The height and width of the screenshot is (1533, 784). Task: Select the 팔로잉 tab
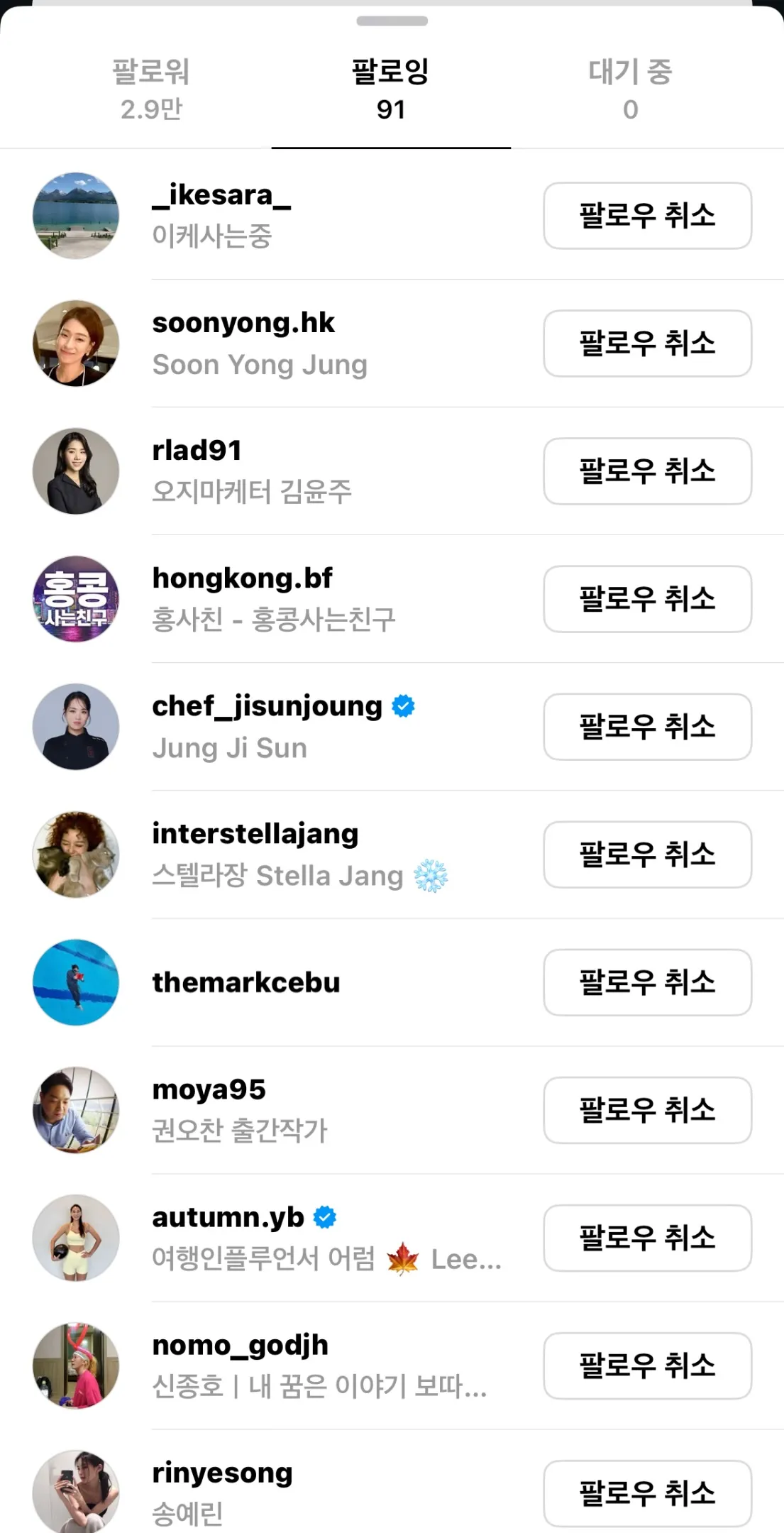(392, 89)
